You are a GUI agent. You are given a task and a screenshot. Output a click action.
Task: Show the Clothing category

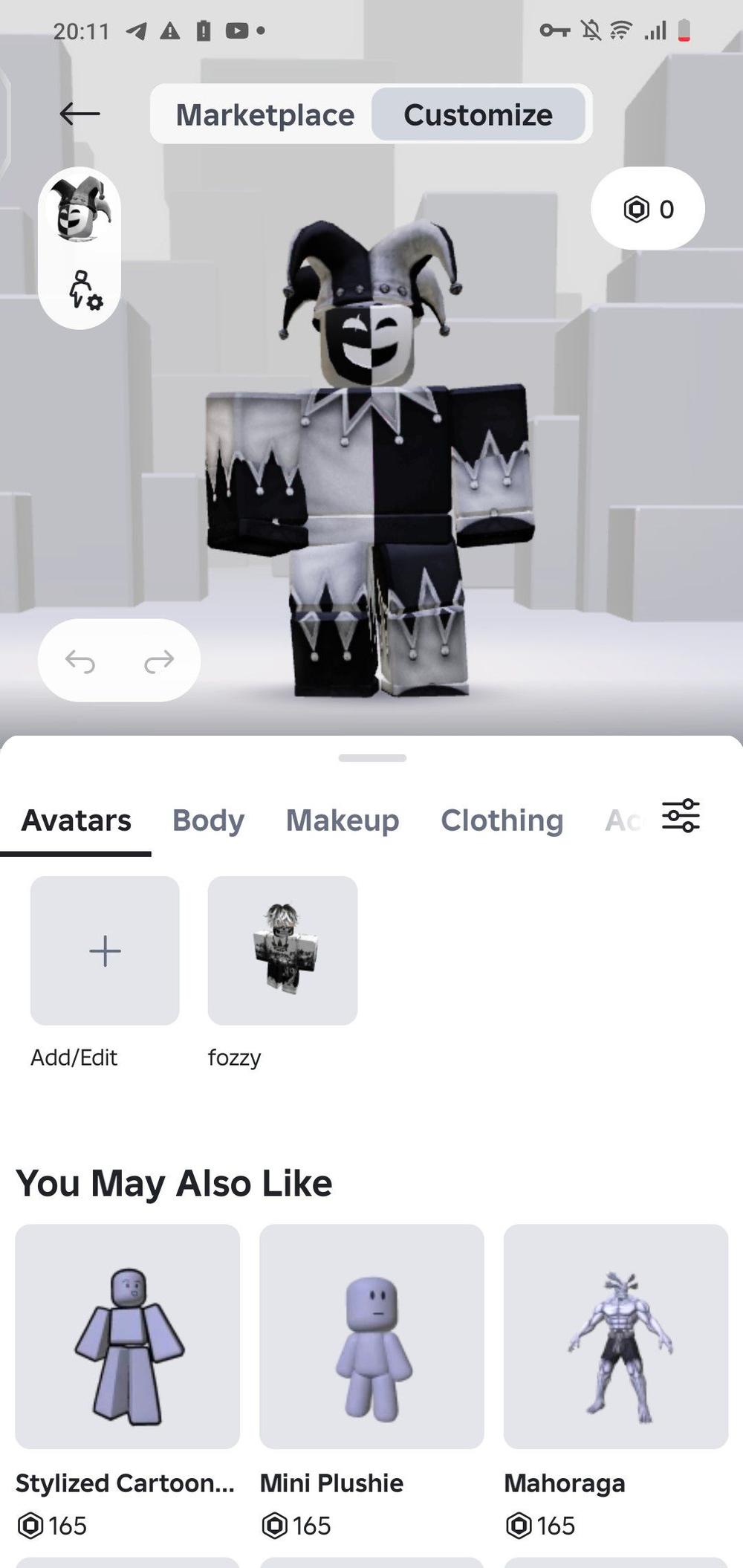tap(502, 820)
